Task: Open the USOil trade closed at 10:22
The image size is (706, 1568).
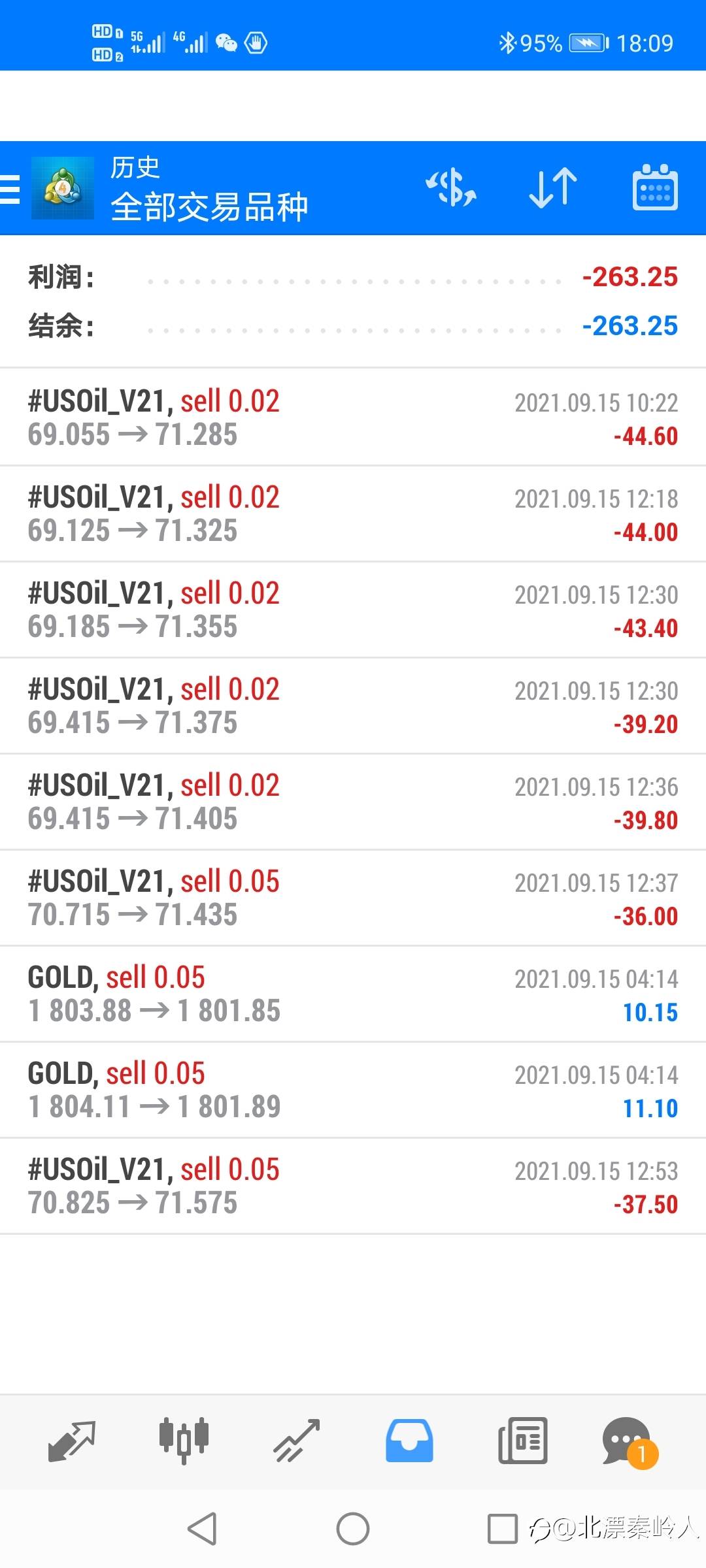Action: (x=353, y=417)
